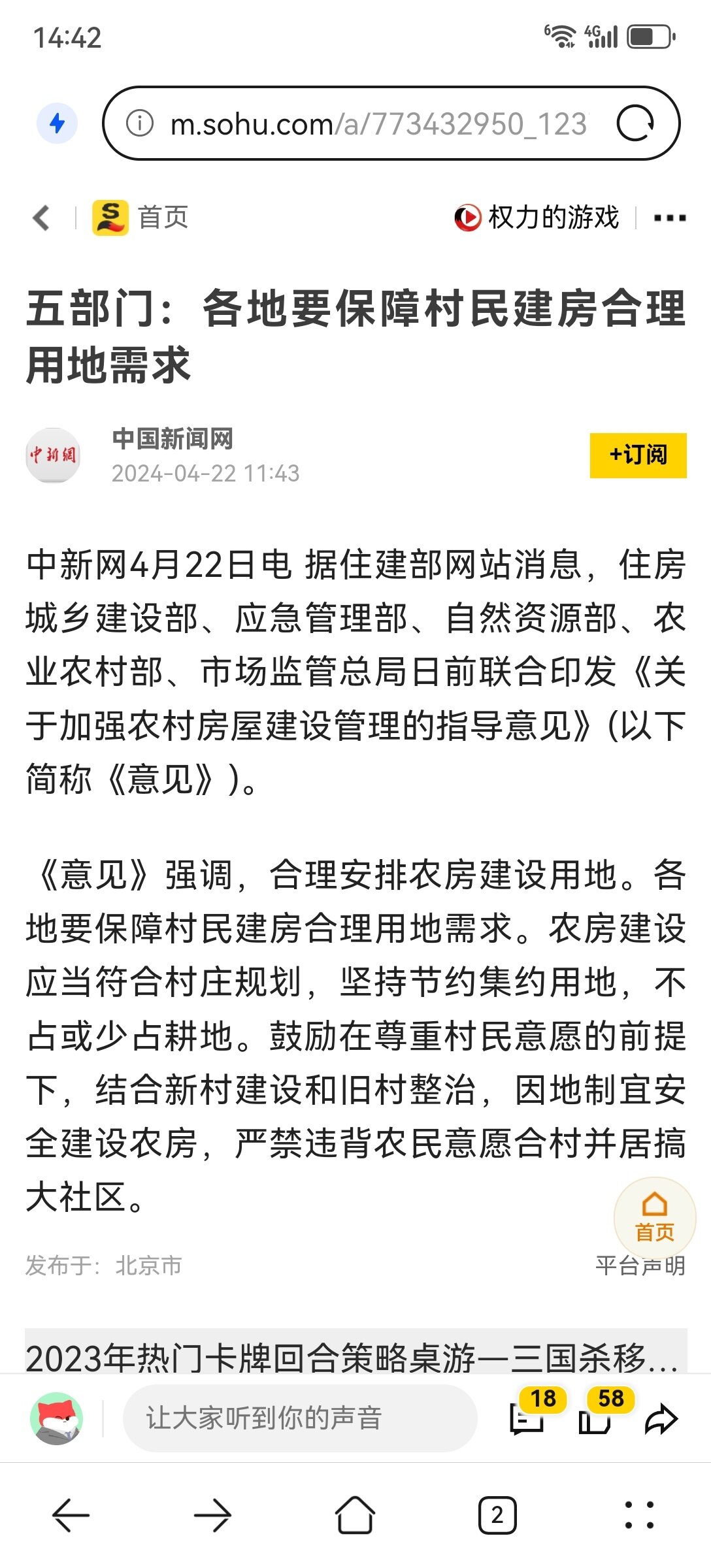The image size is (711, 1568).
Task: Open the browser's four-dot menu
Action: pos(639,1515)
